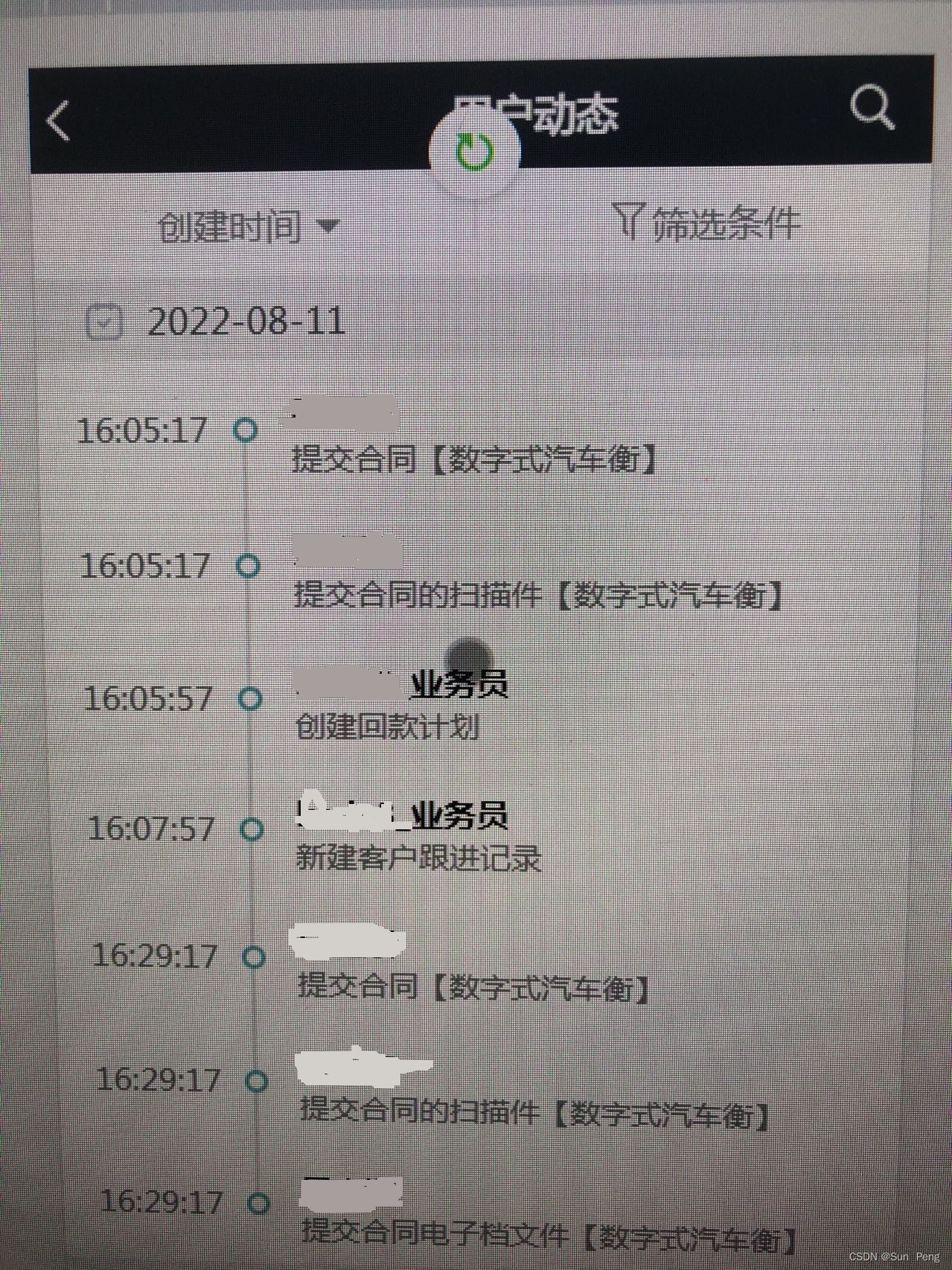Open the 筛选条件 filter panel
952x1270 pixels.
coord(726,222)
